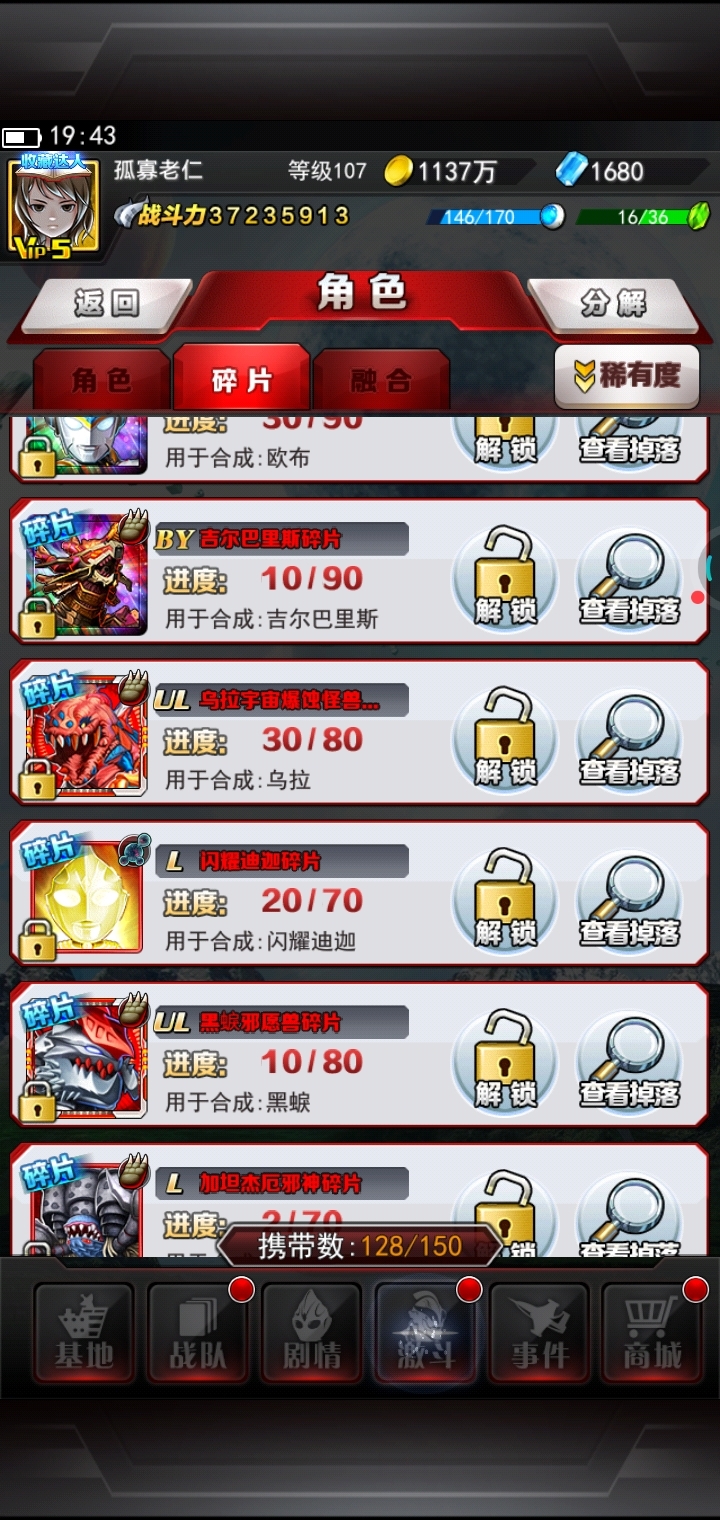Open the 稀有度 sort dropdown
The height and width of the screenshot is (1520, 720).
tap(627, 376)
